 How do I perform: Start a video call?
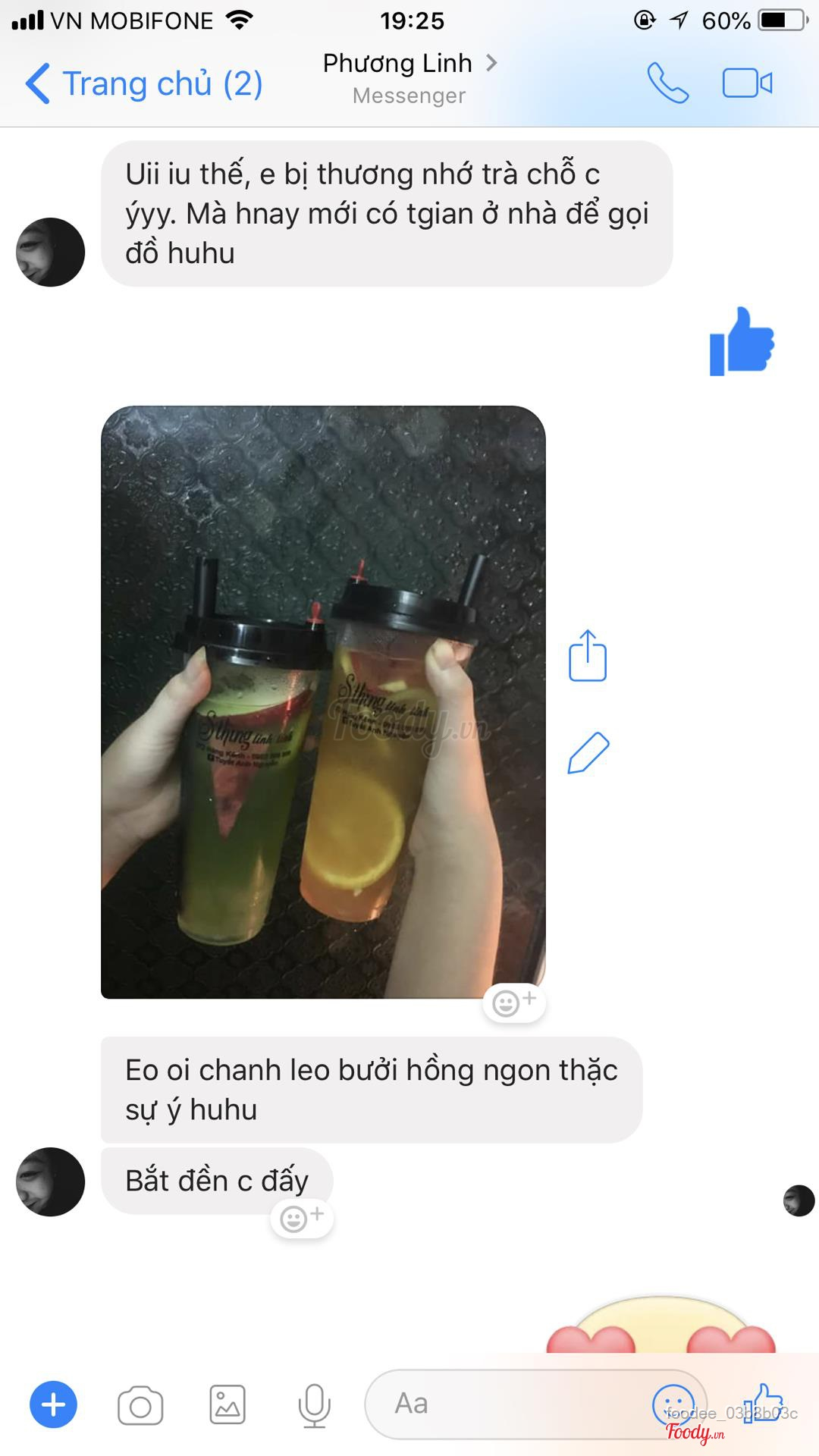click(747, 83)
